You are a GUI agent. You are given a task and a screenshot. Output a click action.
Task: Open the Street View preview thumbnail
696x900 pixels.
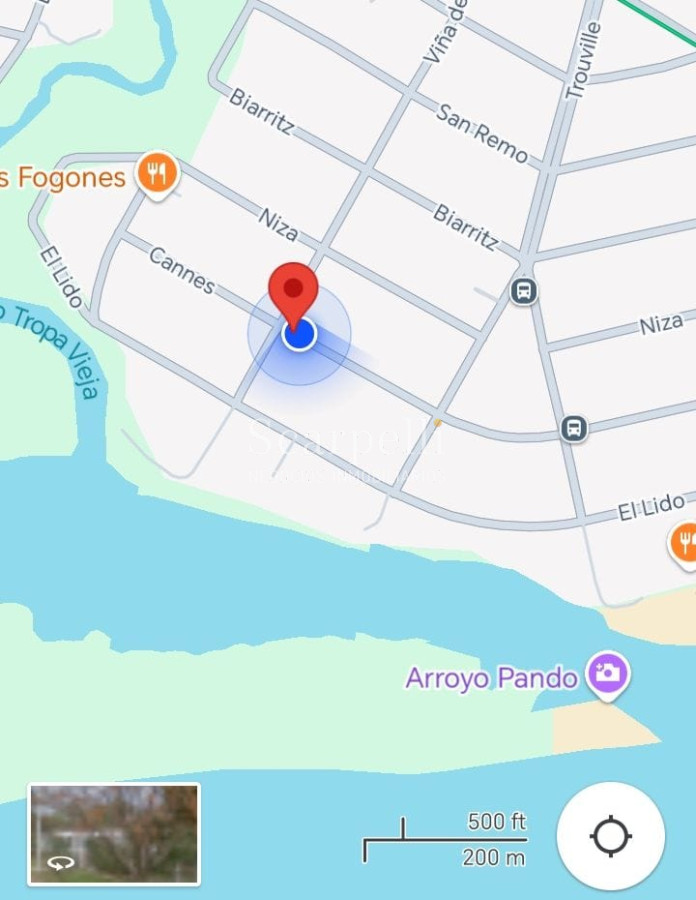pyautogui.click(x=114, y=834)
